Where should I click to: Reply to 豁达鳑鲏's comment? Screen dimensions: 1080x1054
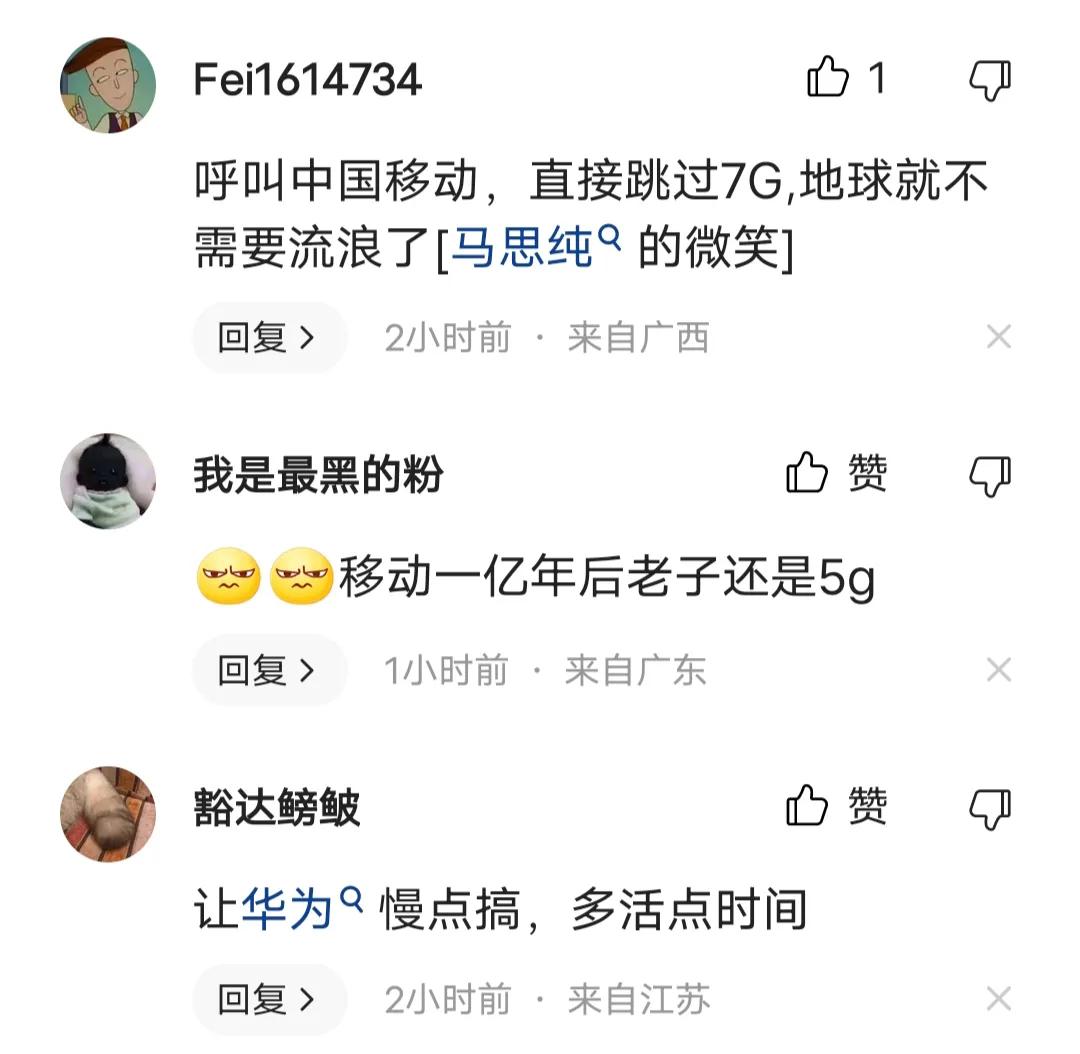pyautogui.click(x=268, y=999)
